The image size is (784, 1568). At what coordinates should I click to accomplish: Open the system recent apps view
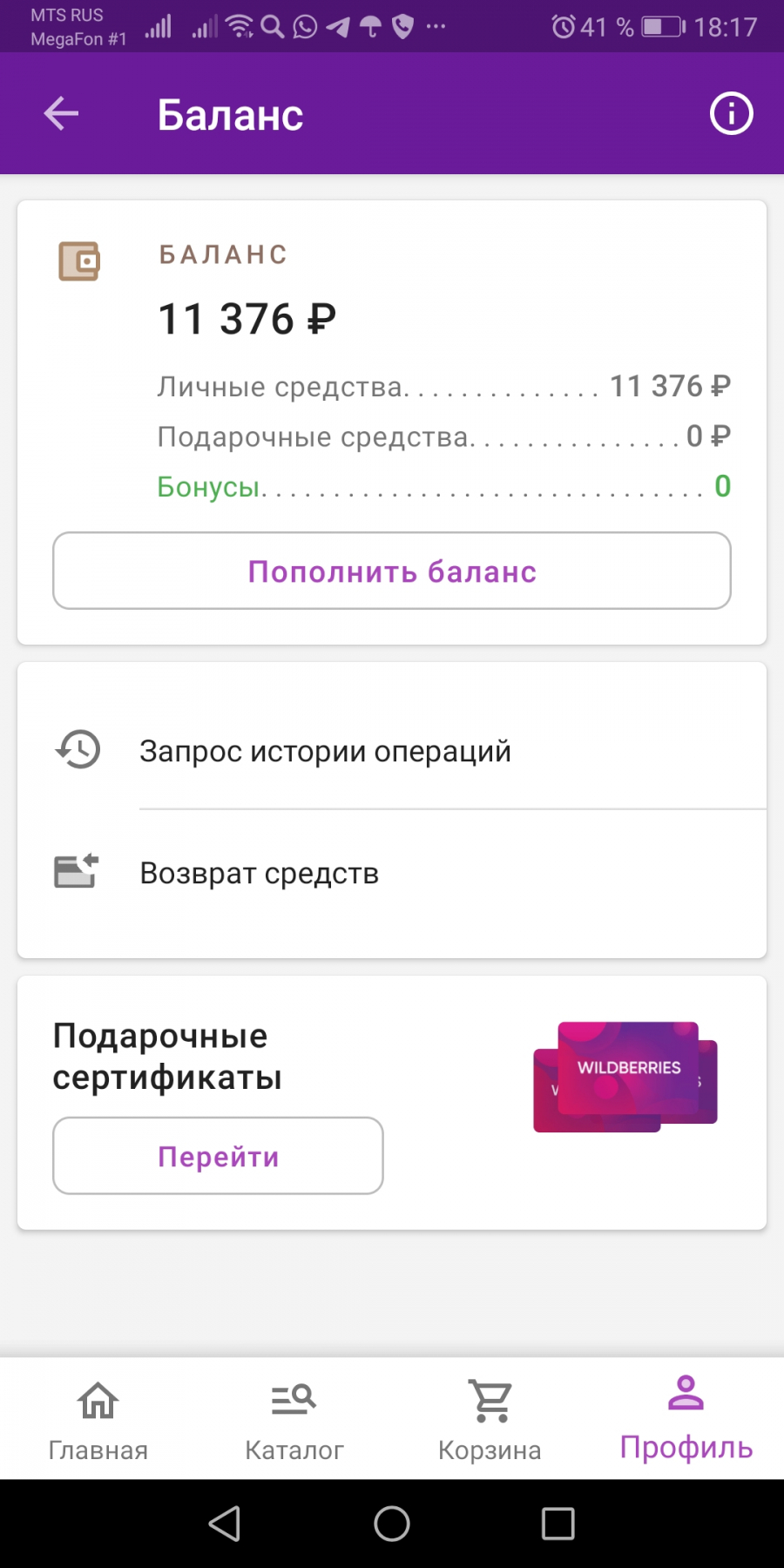tap(558, 1524)
